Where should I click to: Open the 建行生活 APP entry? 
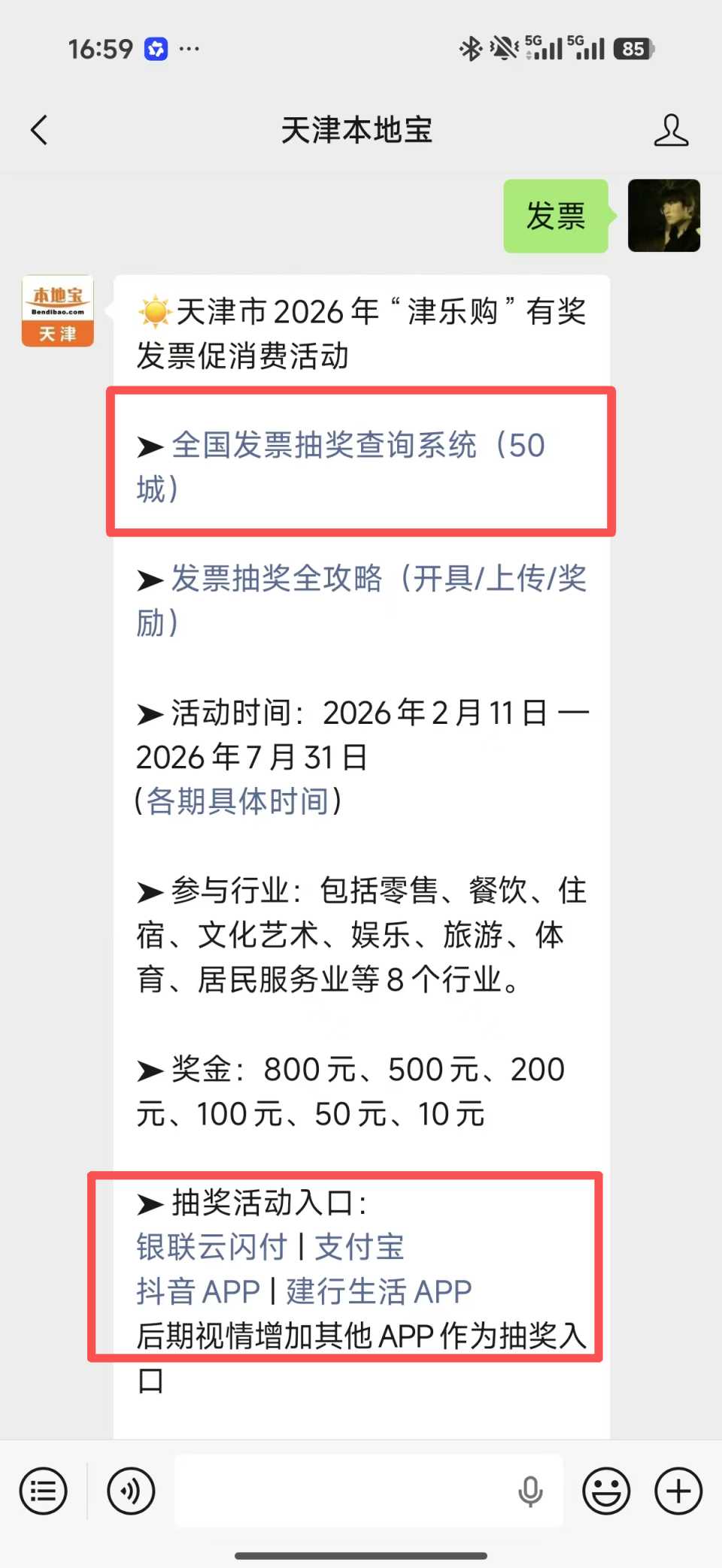pyautogui.click(x=375, y=1291)
